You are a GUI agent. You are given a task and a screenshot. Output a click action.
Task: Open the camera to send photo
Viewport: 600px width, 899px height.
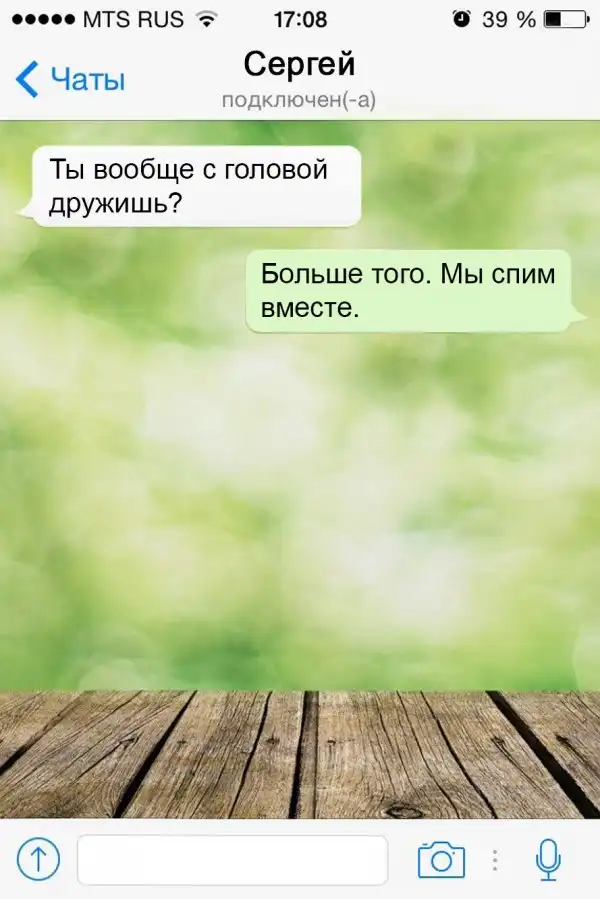coord(441,860)
